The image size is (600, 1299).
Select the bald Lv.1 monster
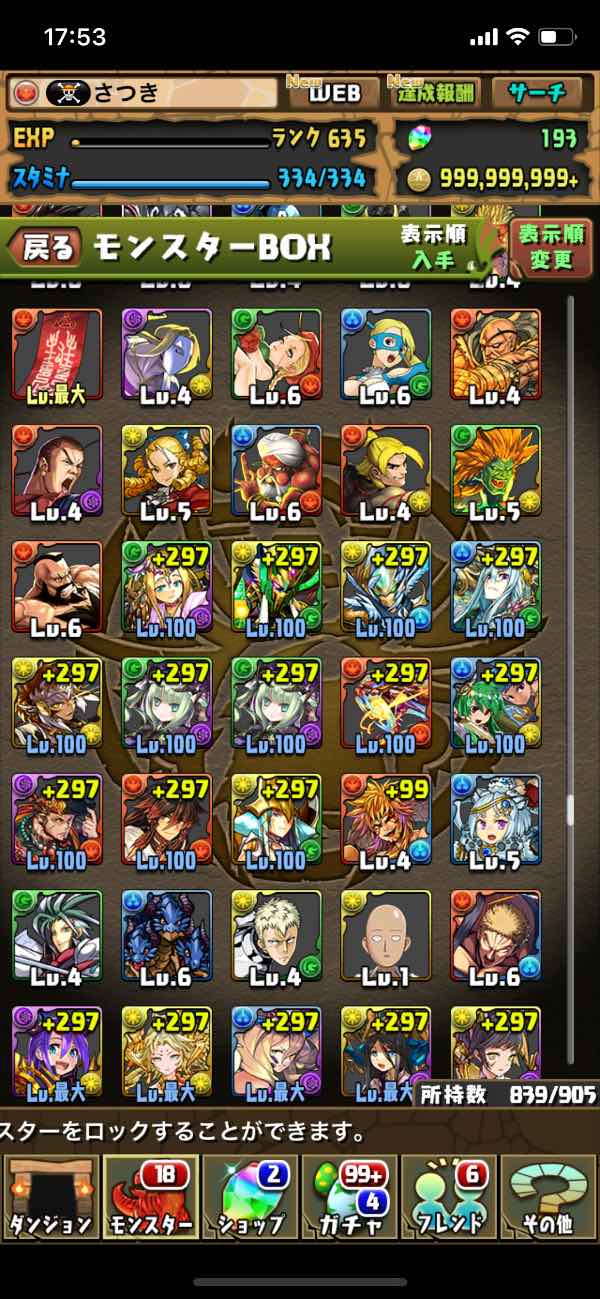[x=386, y=936]
